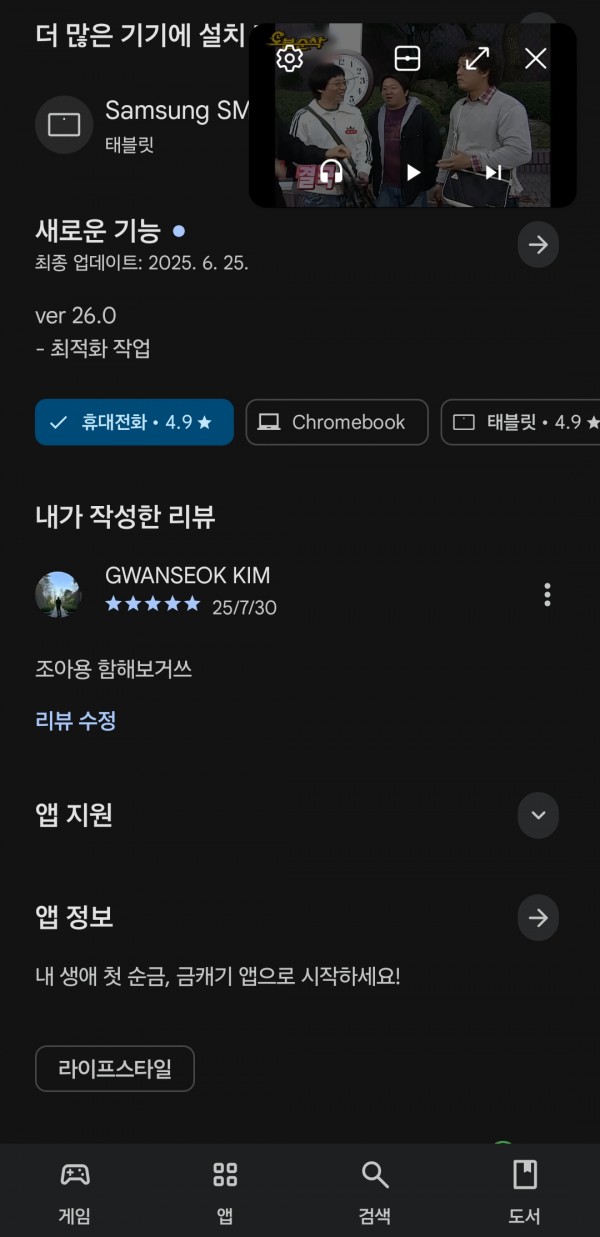Switch to the 검색 tab
Image resolution: width=600 pixels, height=1237 pixels.
pyautogui.click(x=375, y=1193)
